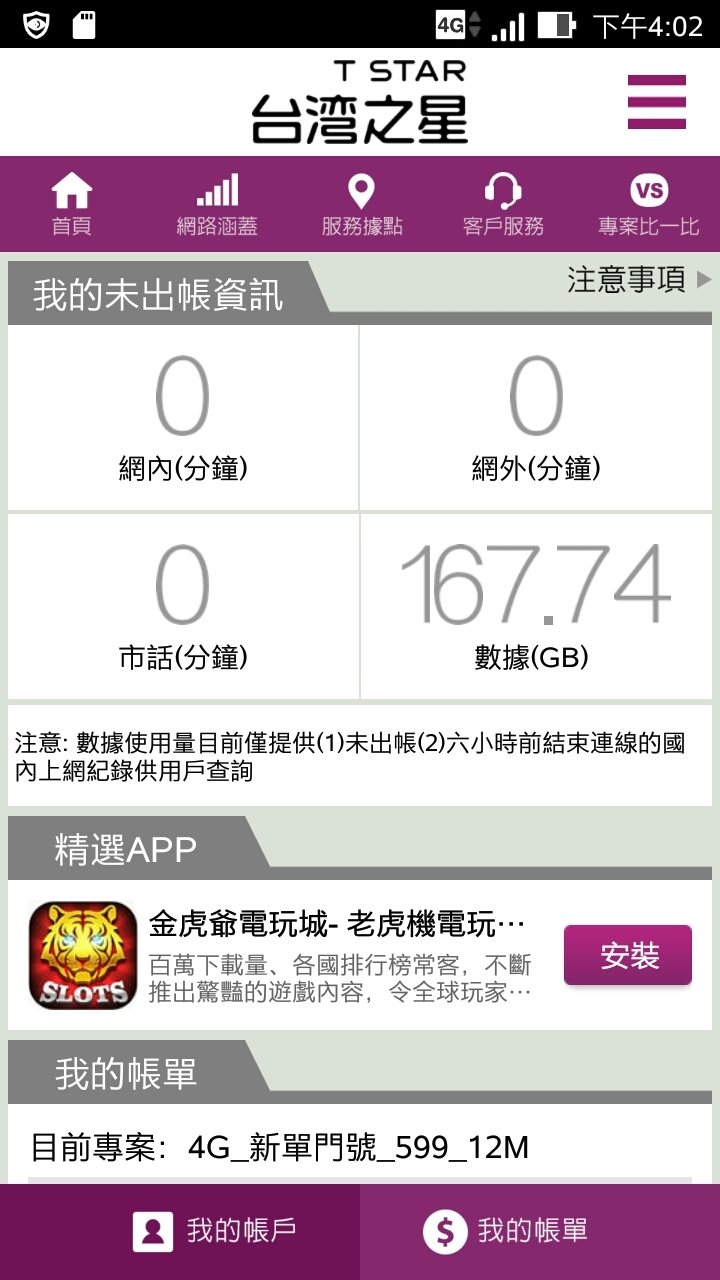This screenshot has width=720, height=1280.
Task: Go to 首頁 home
Action: tap(71, 204)
